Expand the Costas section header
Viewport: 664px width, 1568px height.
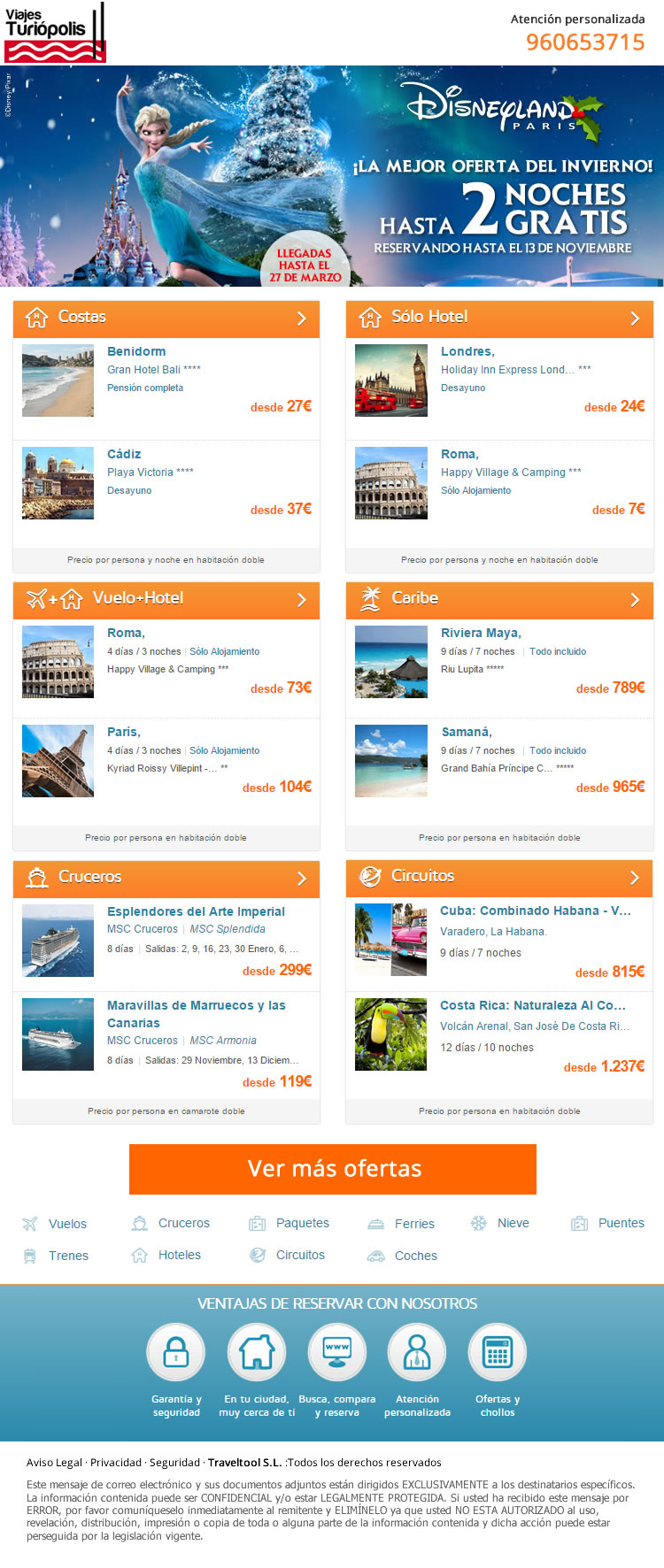point(166,318)
